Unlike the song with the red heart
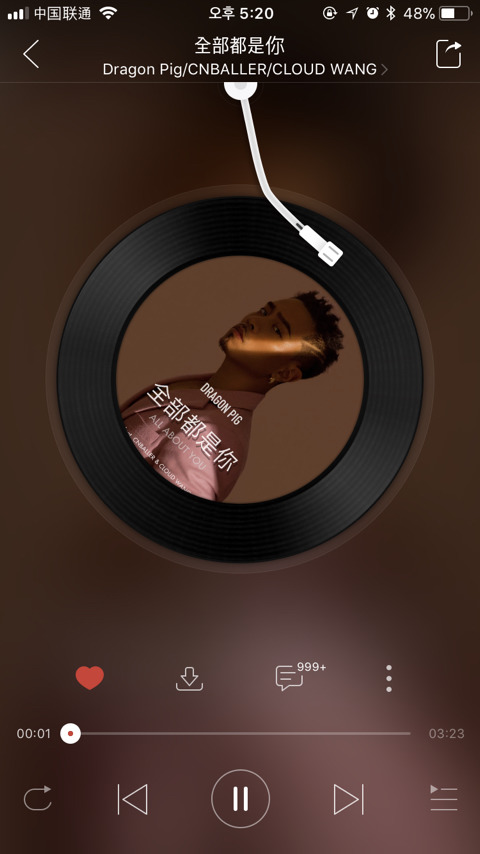The height and width of the screenshot is (854, 480). [x=89, y=678]
